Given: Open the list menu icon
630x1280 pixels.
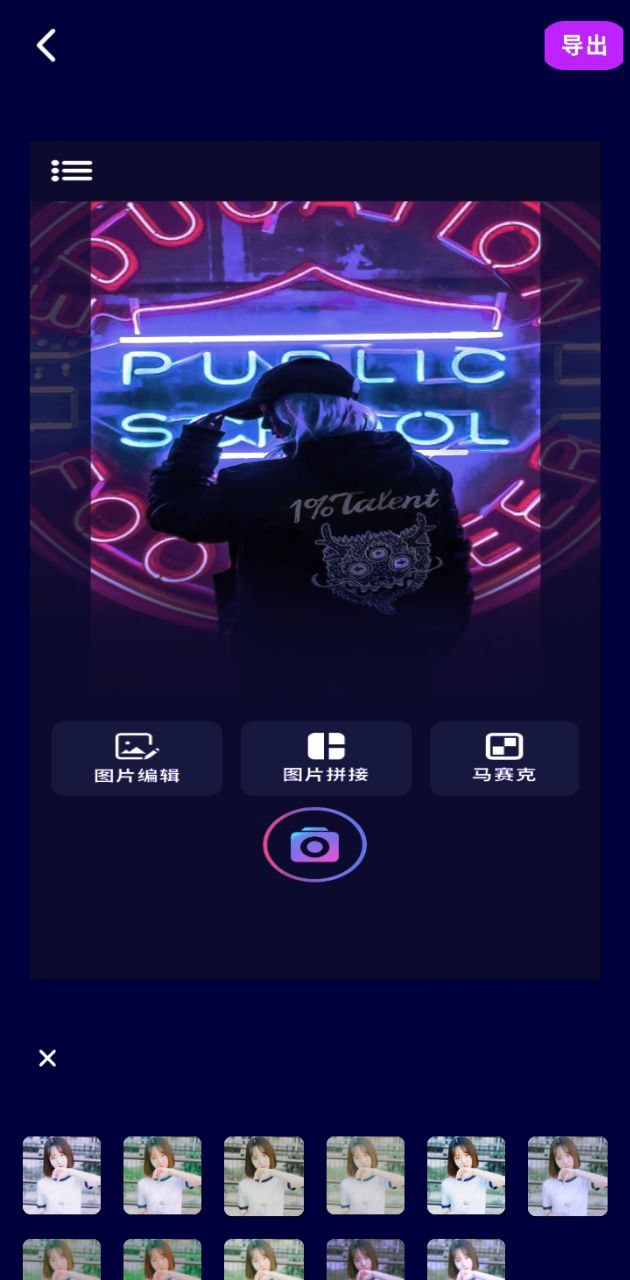Looking at the screenshot, I should point(72,171).
